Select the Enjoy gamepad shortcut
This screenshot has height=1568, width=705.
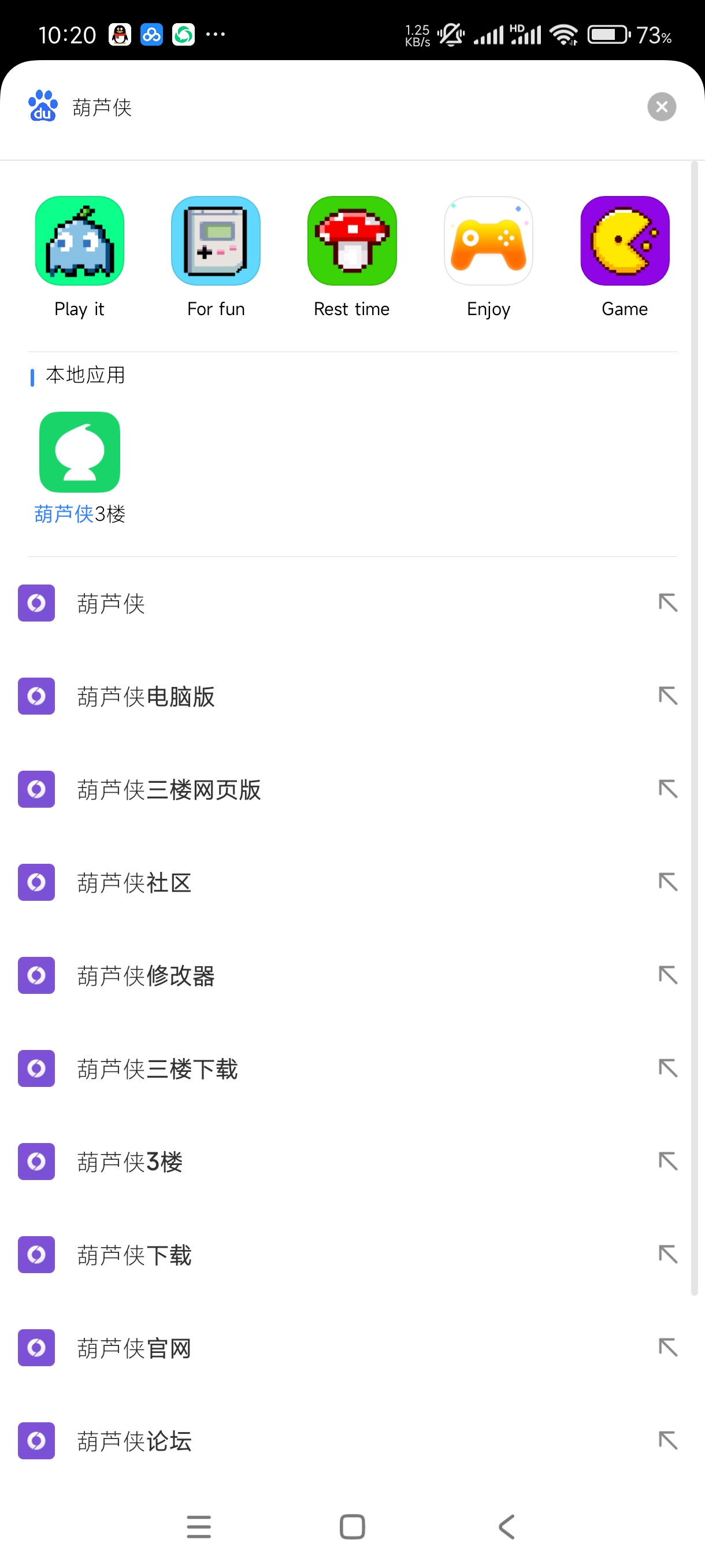click(x=488, y=241)
